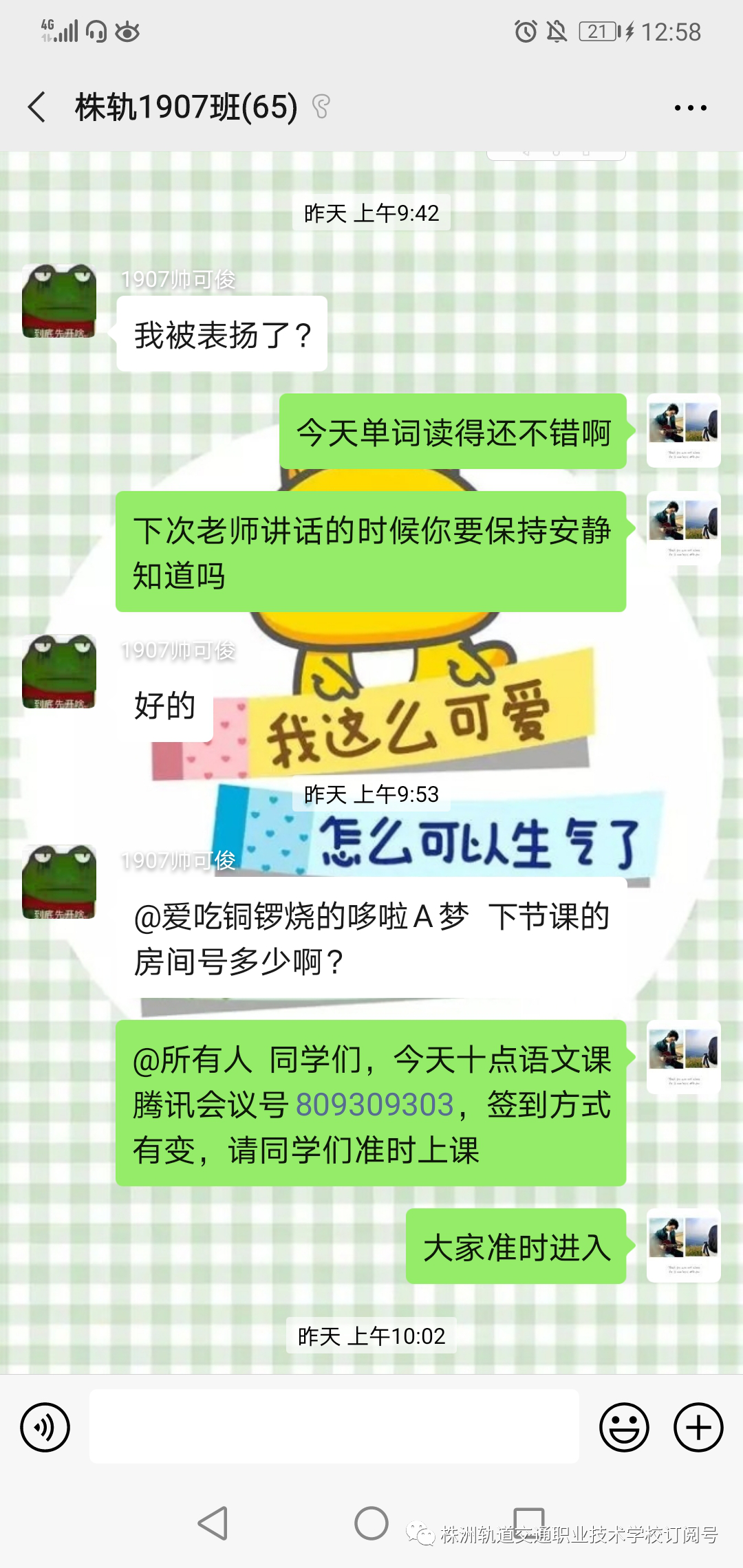Open the plus attachments menu

coord(698,1427)
